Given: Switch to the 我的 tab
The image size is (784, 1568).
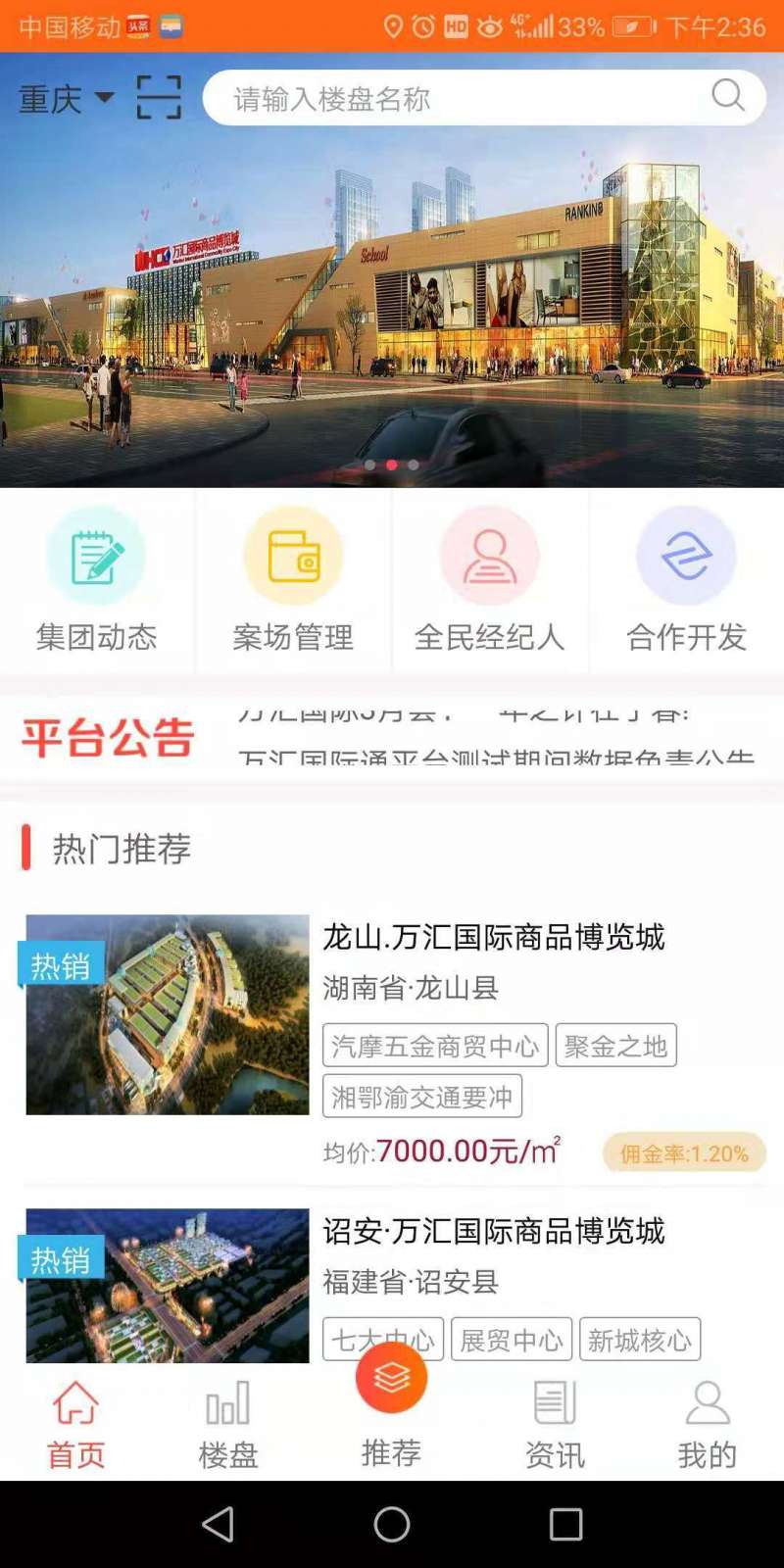Looking at the screenshot, I should click(707, 1425).
